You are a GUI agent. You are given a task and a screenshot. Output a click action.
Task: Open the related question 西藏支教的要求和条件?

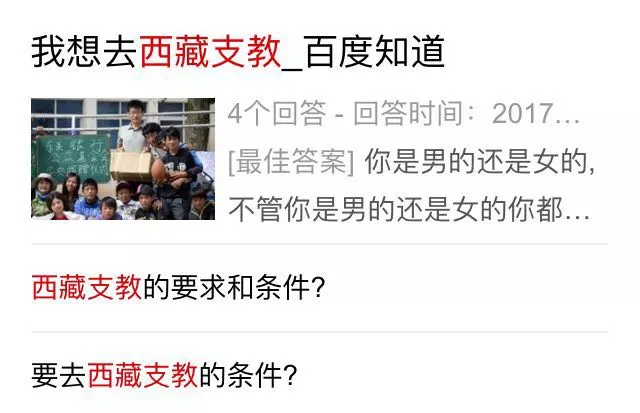coord(178,288)
